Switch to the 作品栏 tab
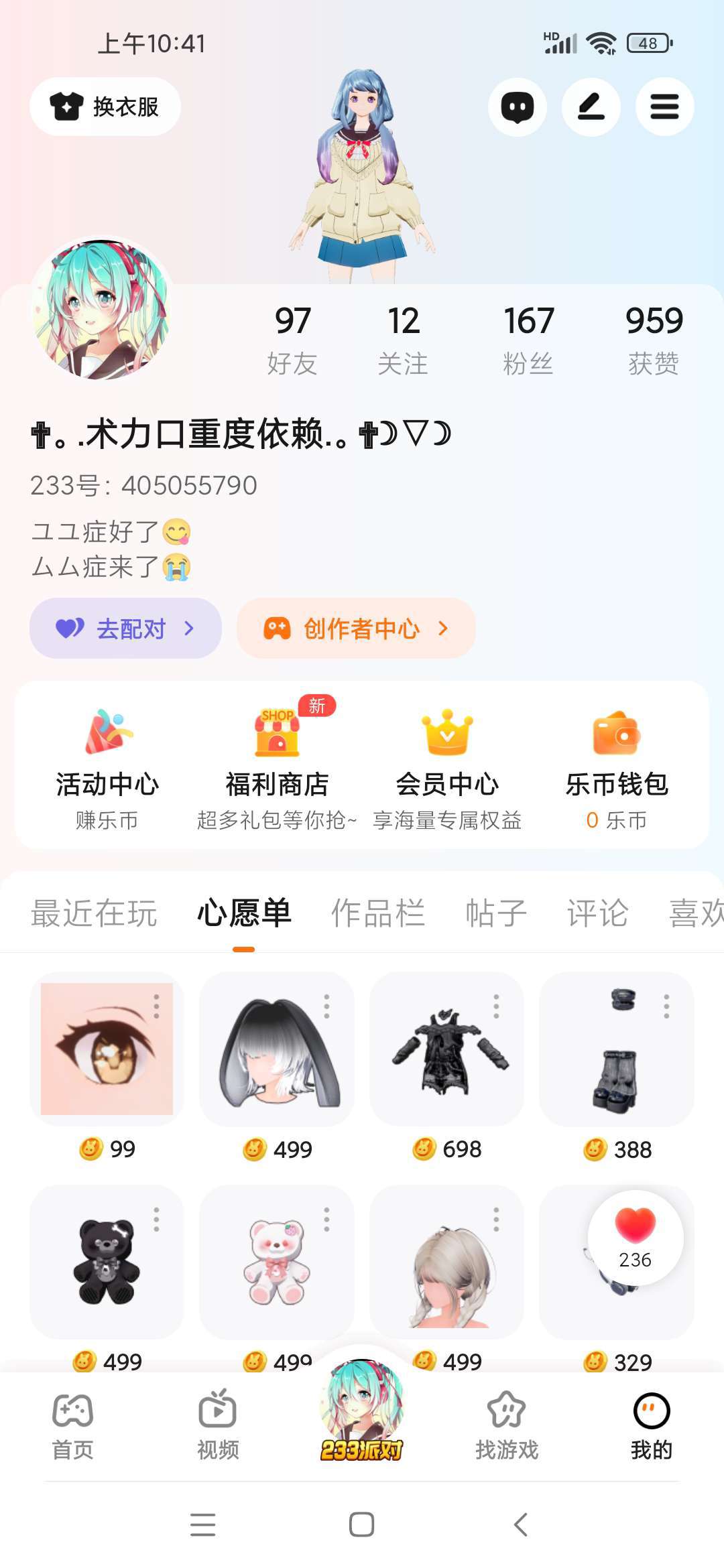This screenshot has height=1568, width=724. 378,913
